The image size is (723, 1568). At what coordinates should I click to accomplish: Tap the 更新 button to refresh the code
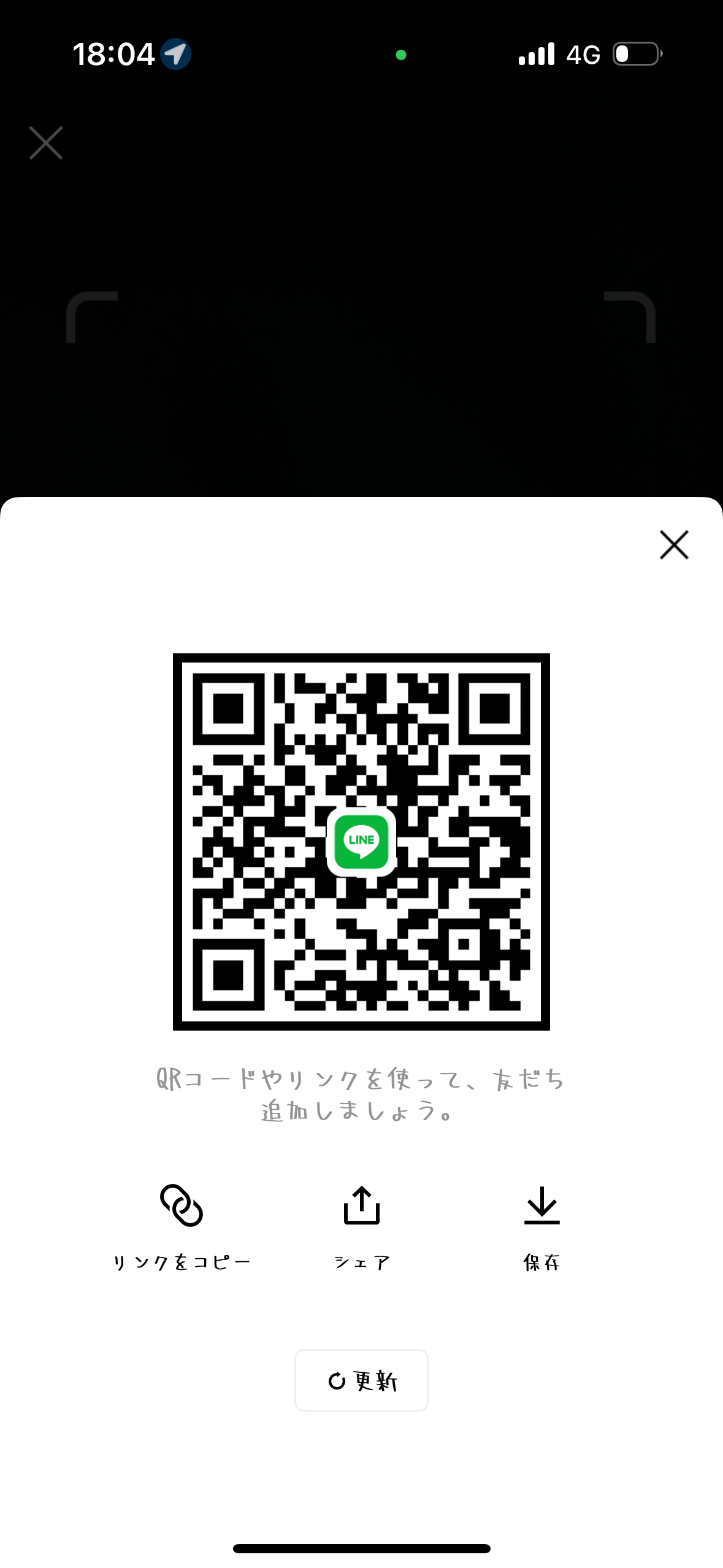coord(361,1380)
